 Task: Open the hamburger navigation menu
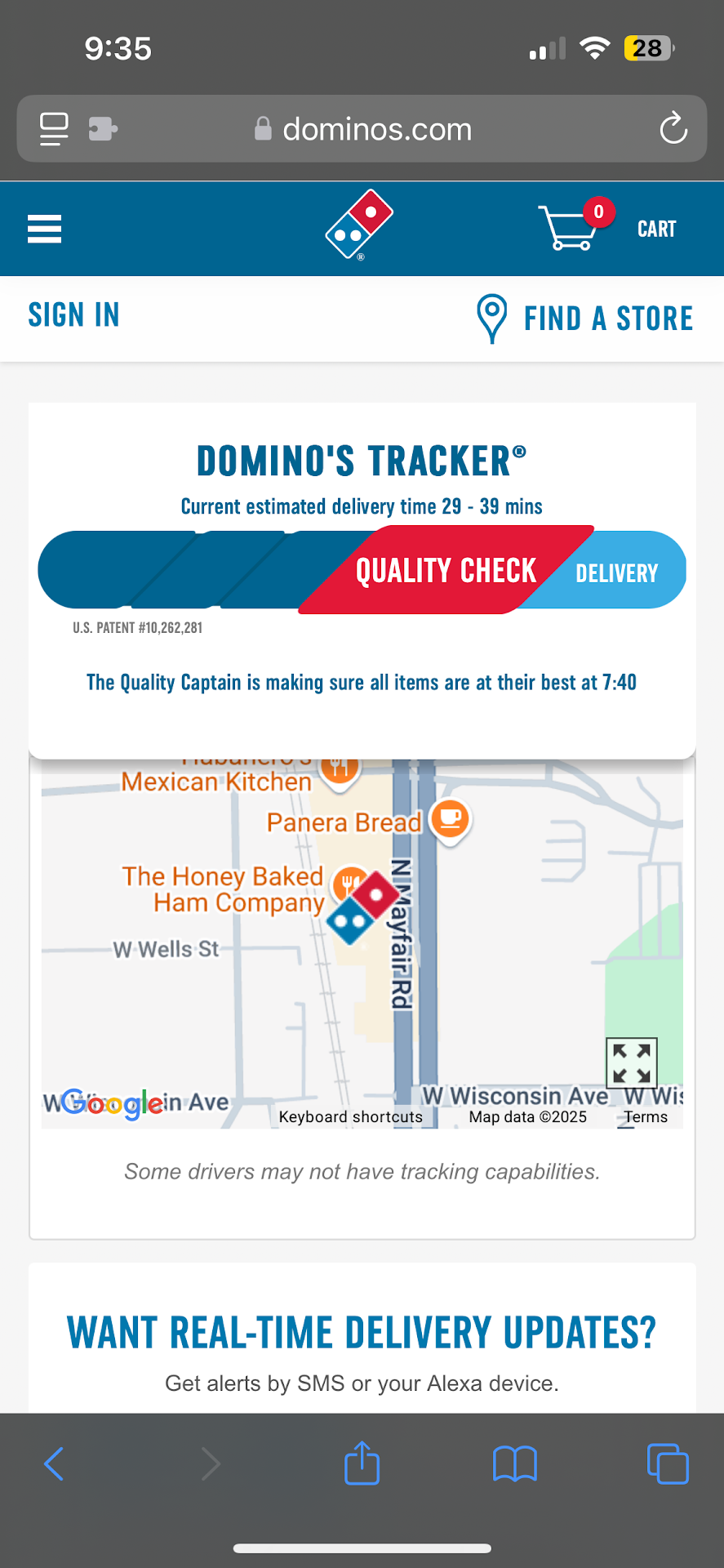[45, 229]
